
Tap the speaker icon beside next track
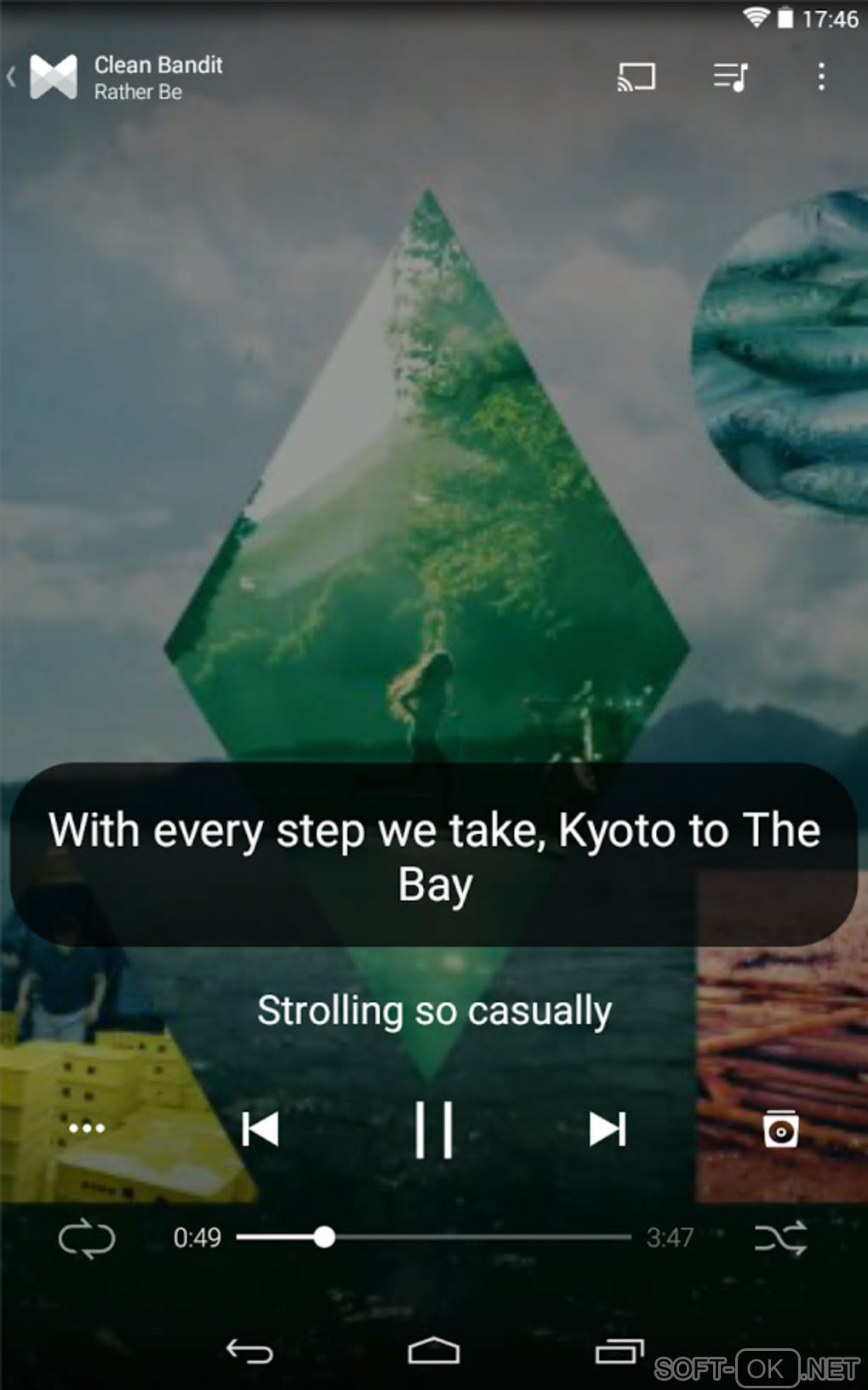(x=780, y=1130)
